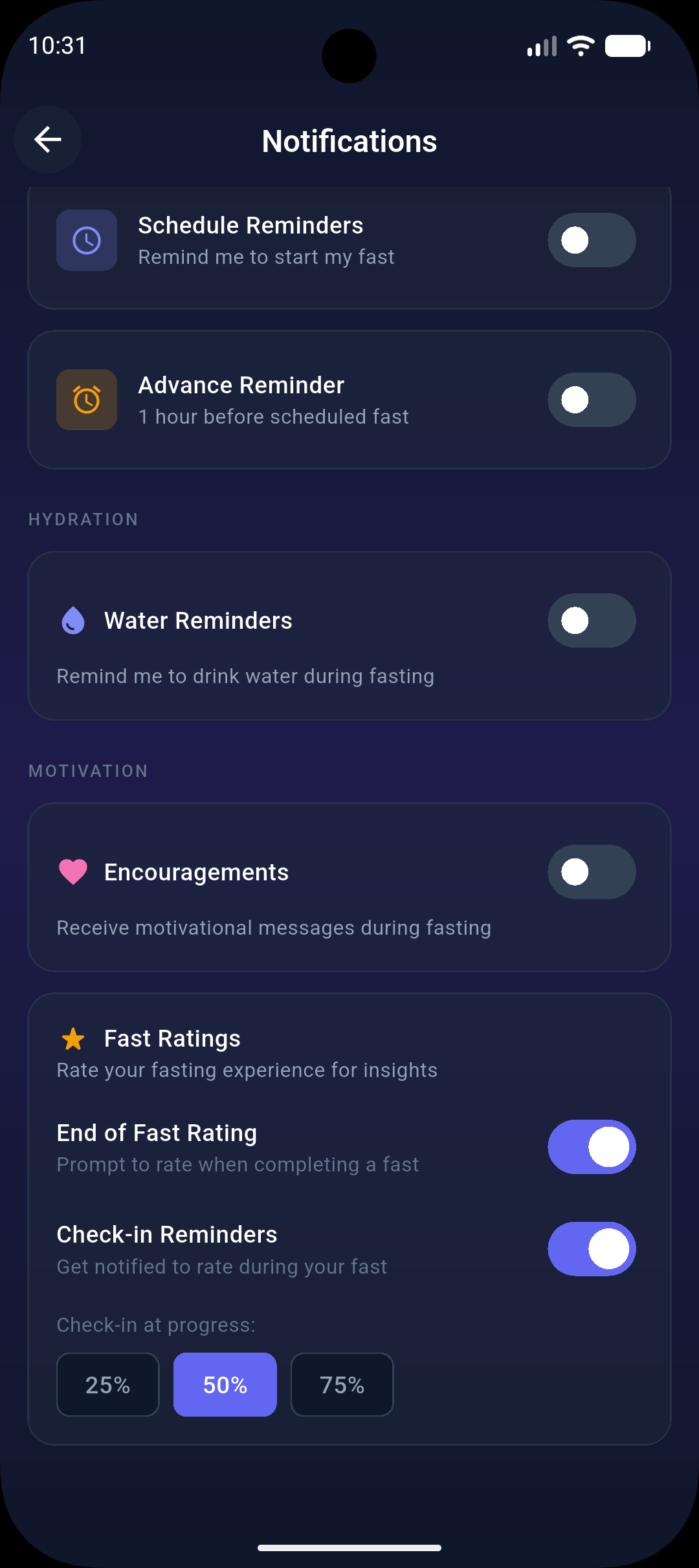Disable the End of Fast Rating toggle
The width and height of the screenshot is (699, 1568).
point(592,1146)
